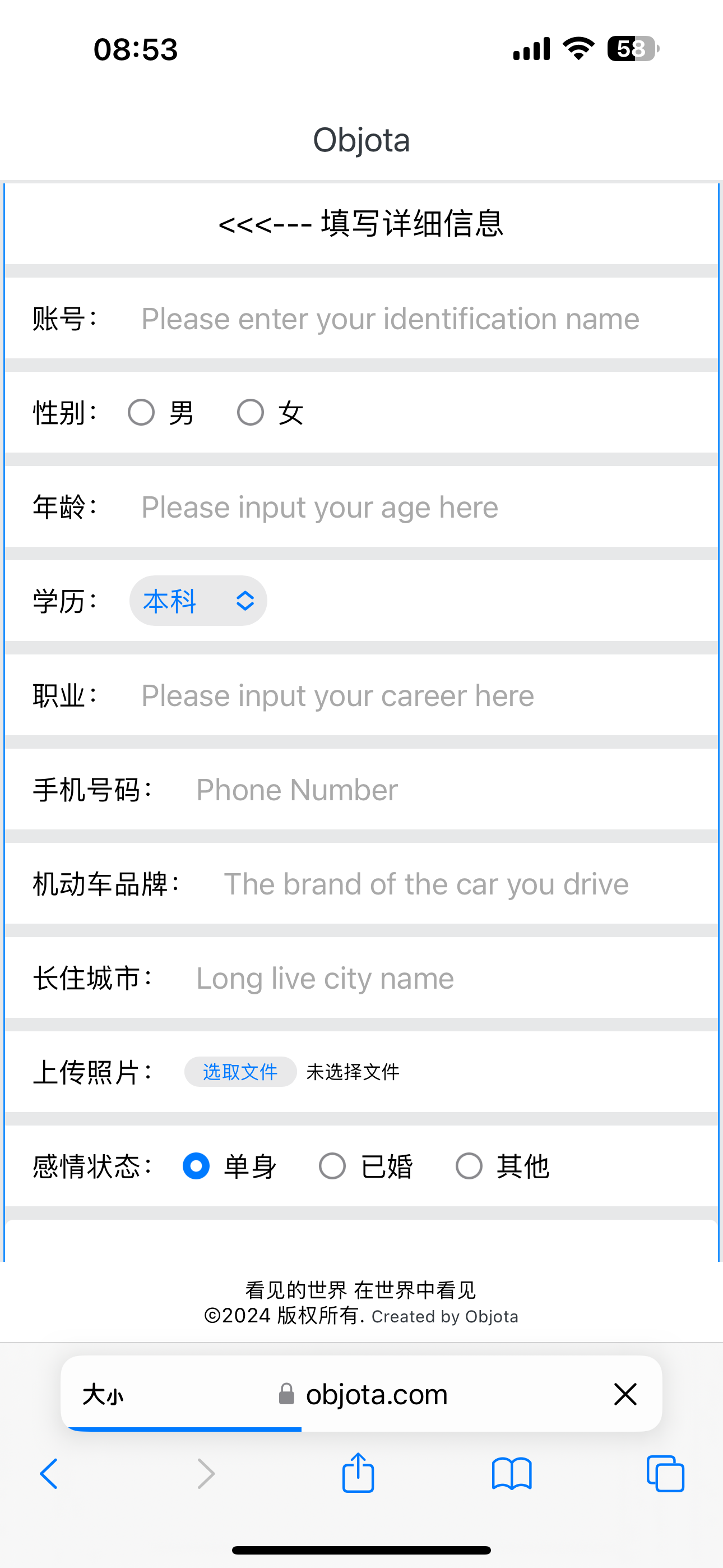This screenshot has width=723, height=1568.
Task: Open the 大小 page settings menu
Action: click(103, 1394)
